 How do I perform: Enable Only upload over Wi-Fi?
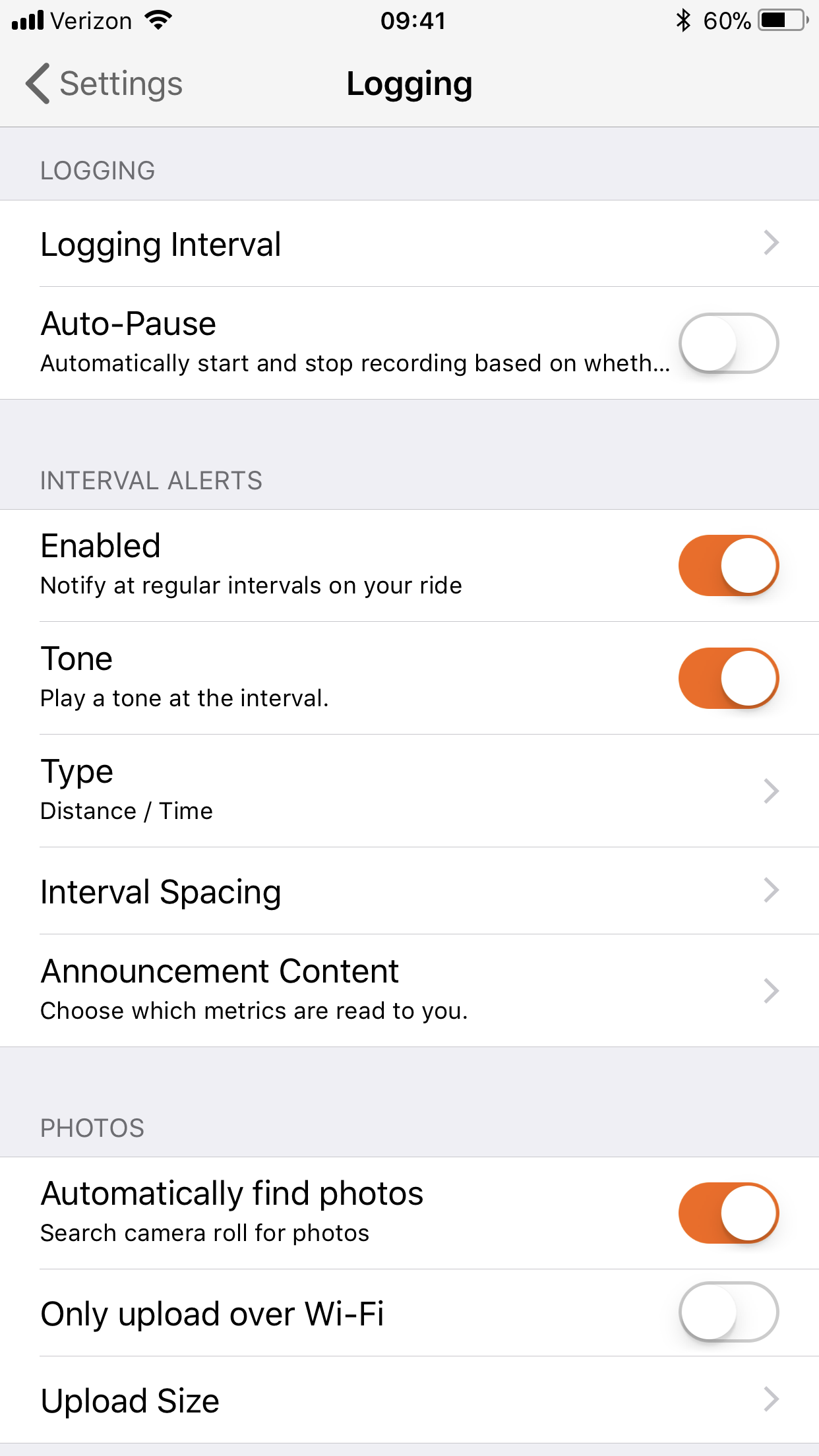729,1312
